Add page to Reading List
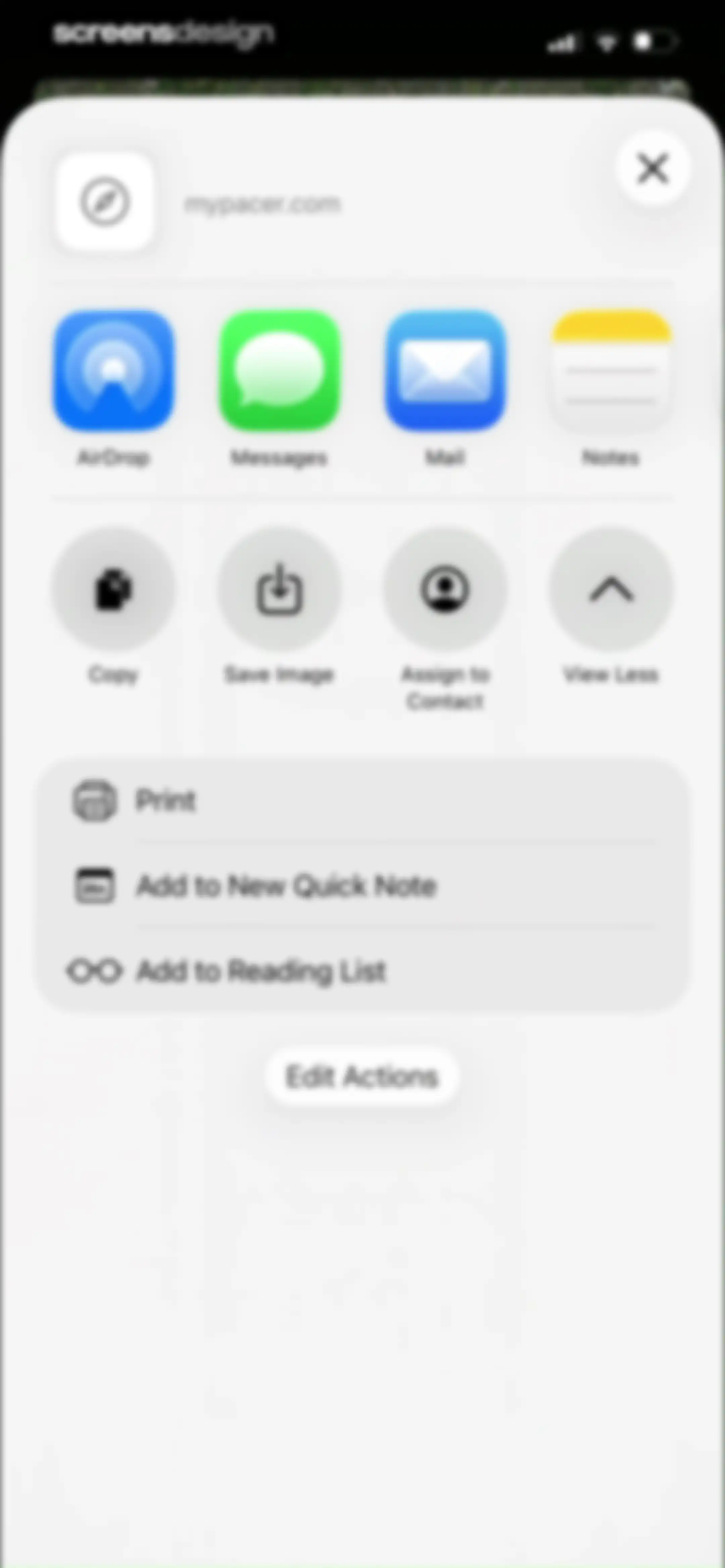This screenshot has width=725, height=1568. pos(363,971)
